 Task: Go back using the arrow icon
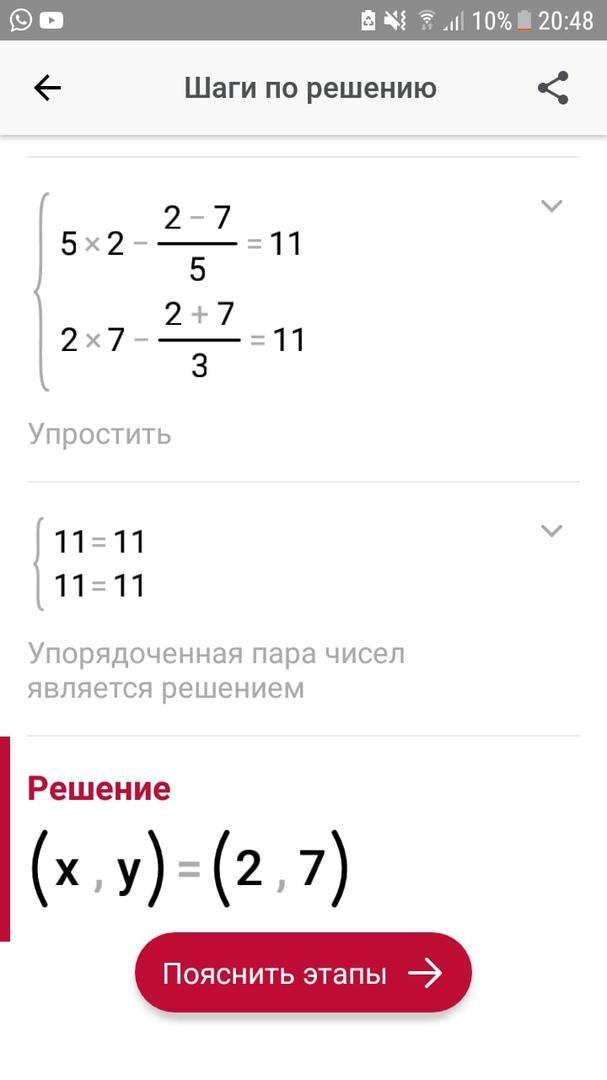pyautogui.click(x=47, y=88)
